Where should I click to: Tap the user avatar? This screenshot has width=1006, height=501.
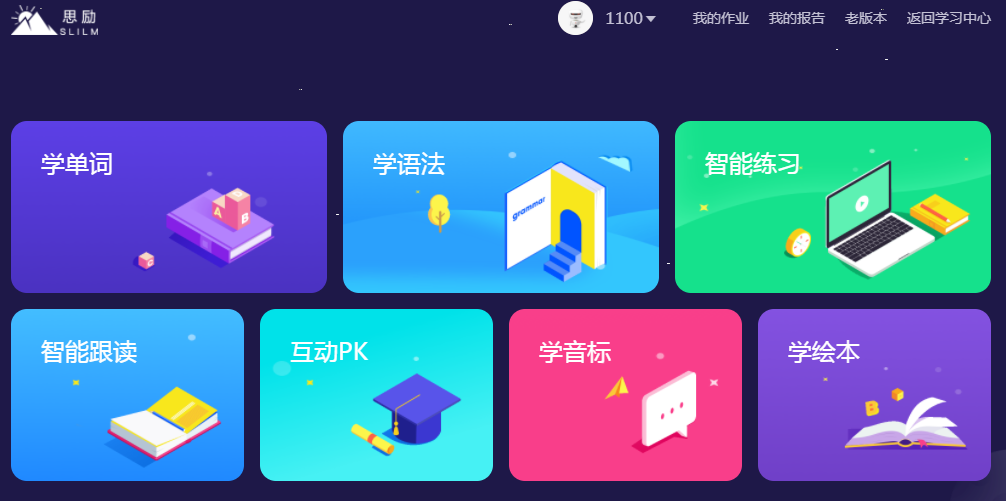point(575,18)
